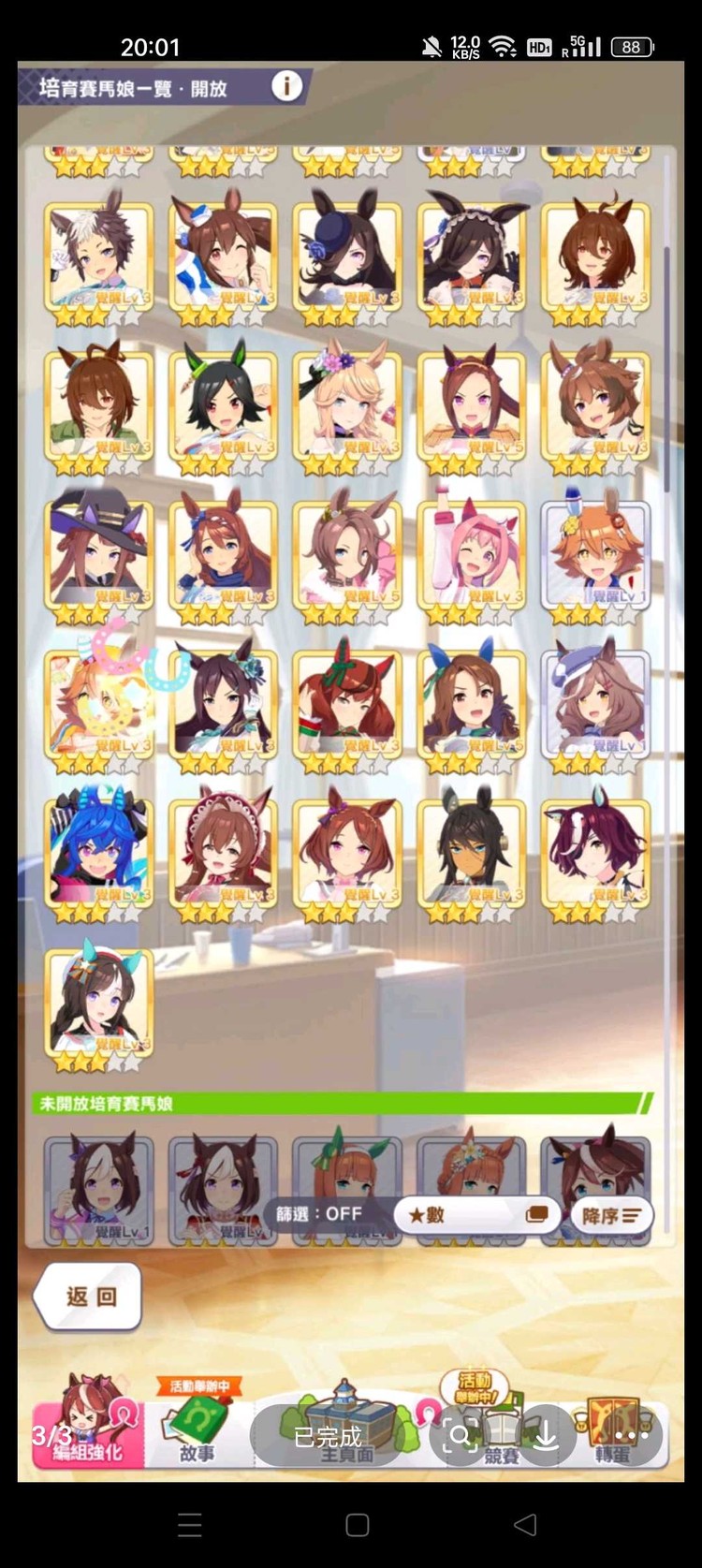
Task: Select the blonde flower-crown horse girl card
Action: 346,409
